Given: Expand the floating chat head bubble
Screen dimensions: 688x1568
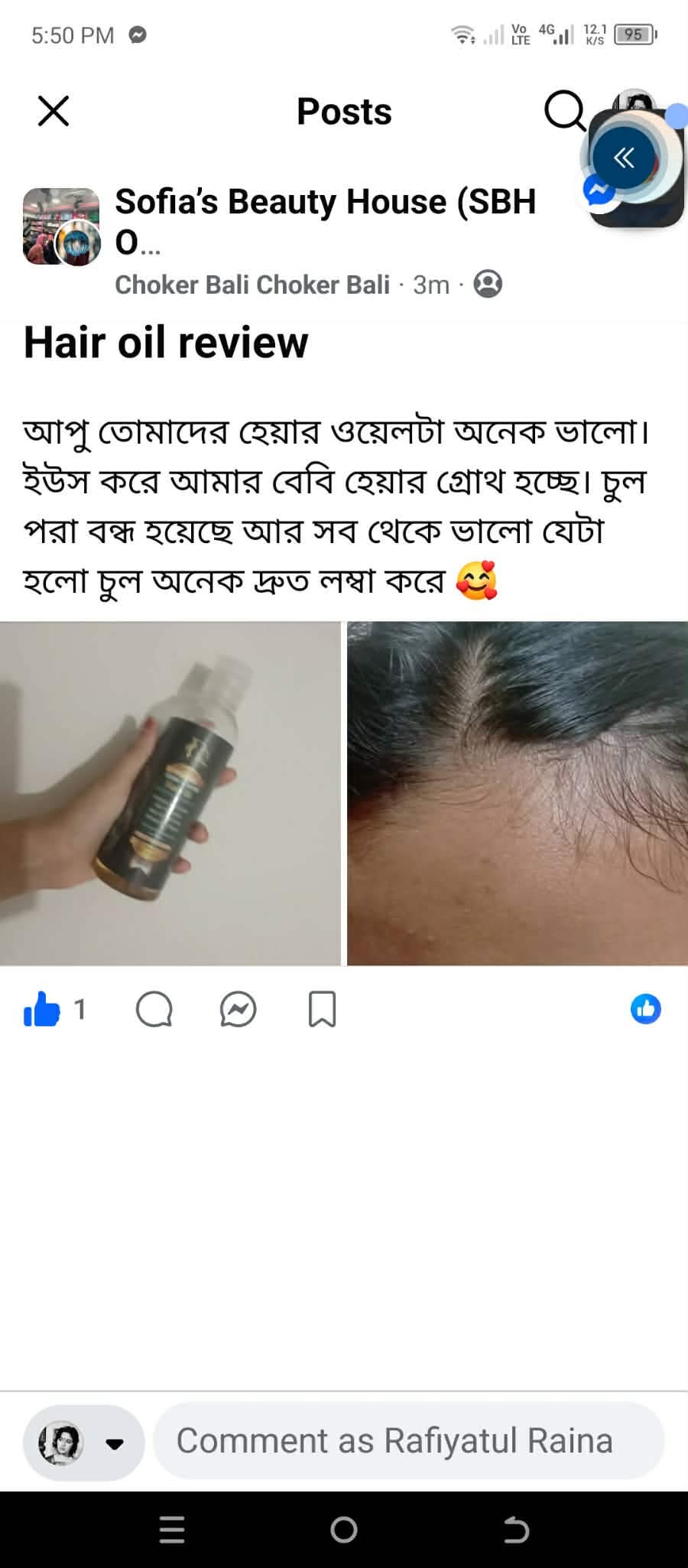Looking at the screenshot, I should pyautogui.click(x=625, y=158).
